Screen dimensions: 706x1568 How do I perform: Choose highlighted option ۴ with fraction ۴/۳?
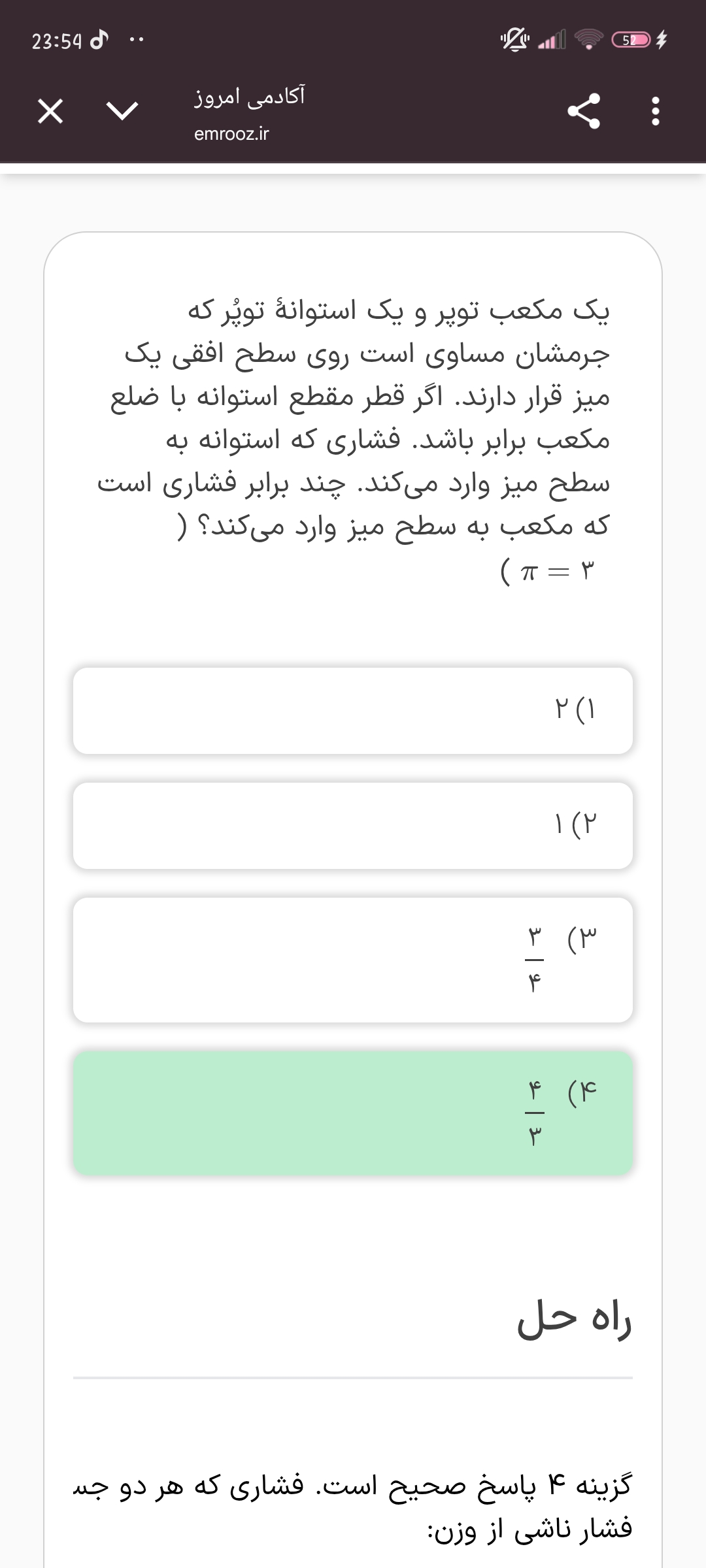(x=353, y=1113)
